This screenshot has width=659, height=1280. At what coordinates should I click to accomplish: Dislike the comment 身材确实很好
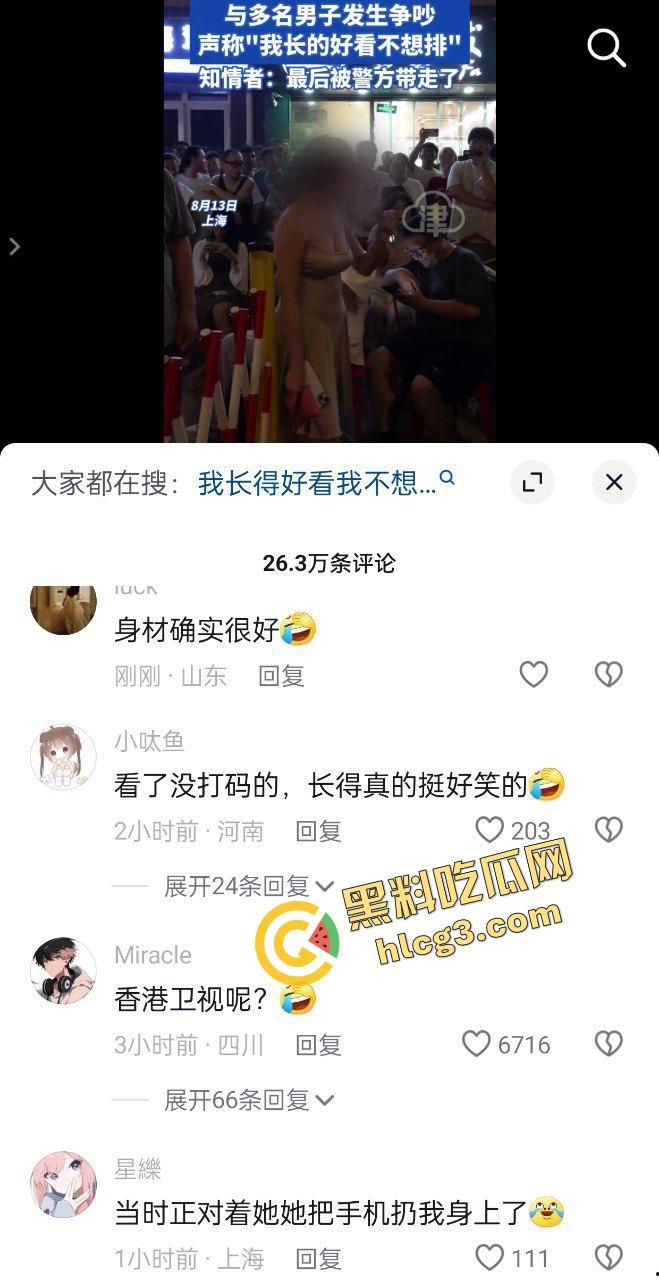click(608, 675)
